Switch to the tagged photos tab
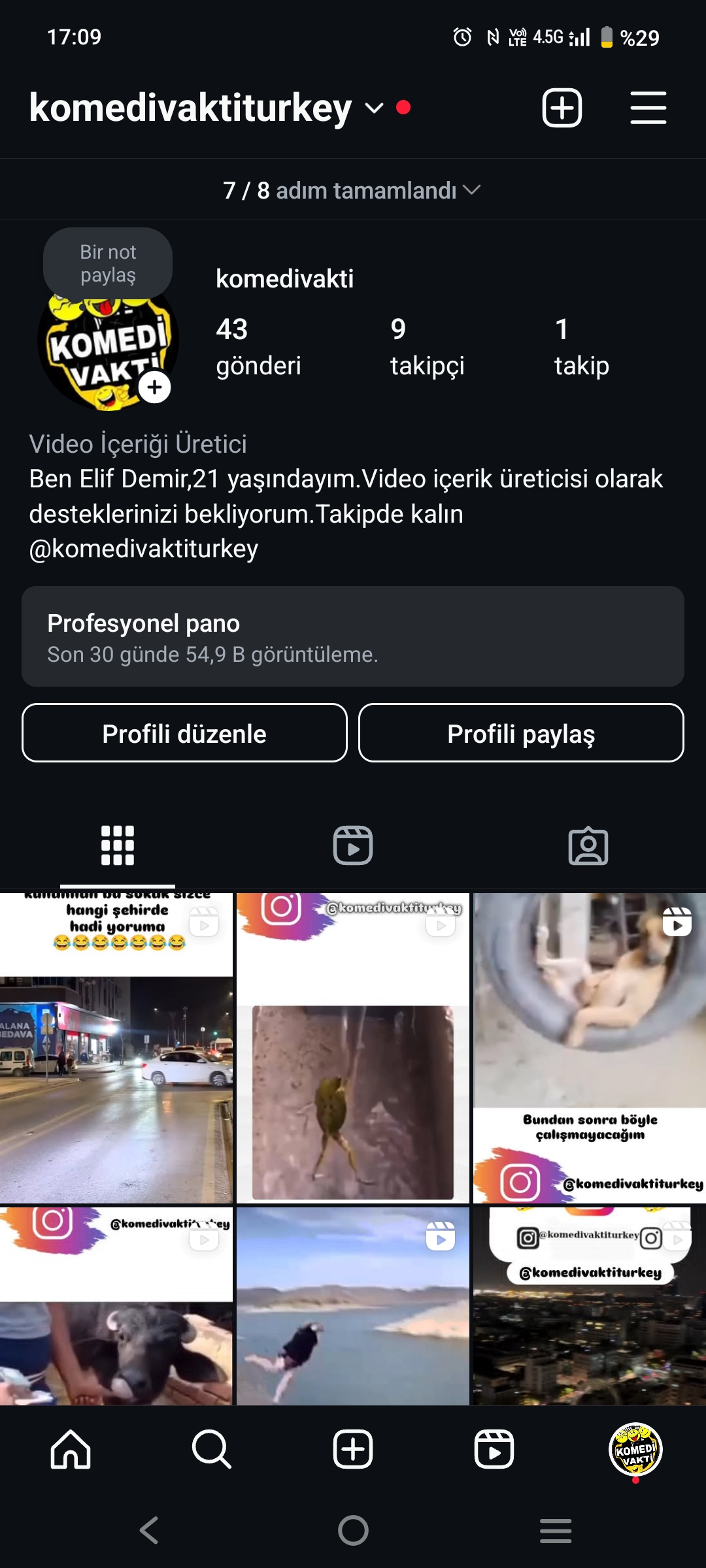 point(588,845)
